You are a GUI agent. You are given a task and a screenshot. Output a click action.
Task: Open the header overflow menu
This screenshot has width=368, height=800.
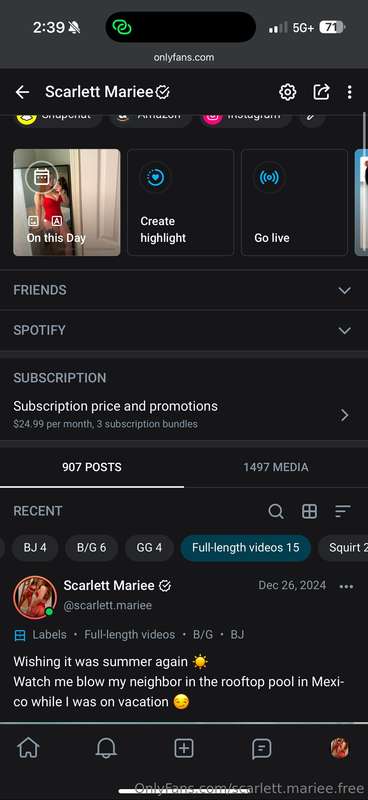pyautogui.click(x=350, y=92)
